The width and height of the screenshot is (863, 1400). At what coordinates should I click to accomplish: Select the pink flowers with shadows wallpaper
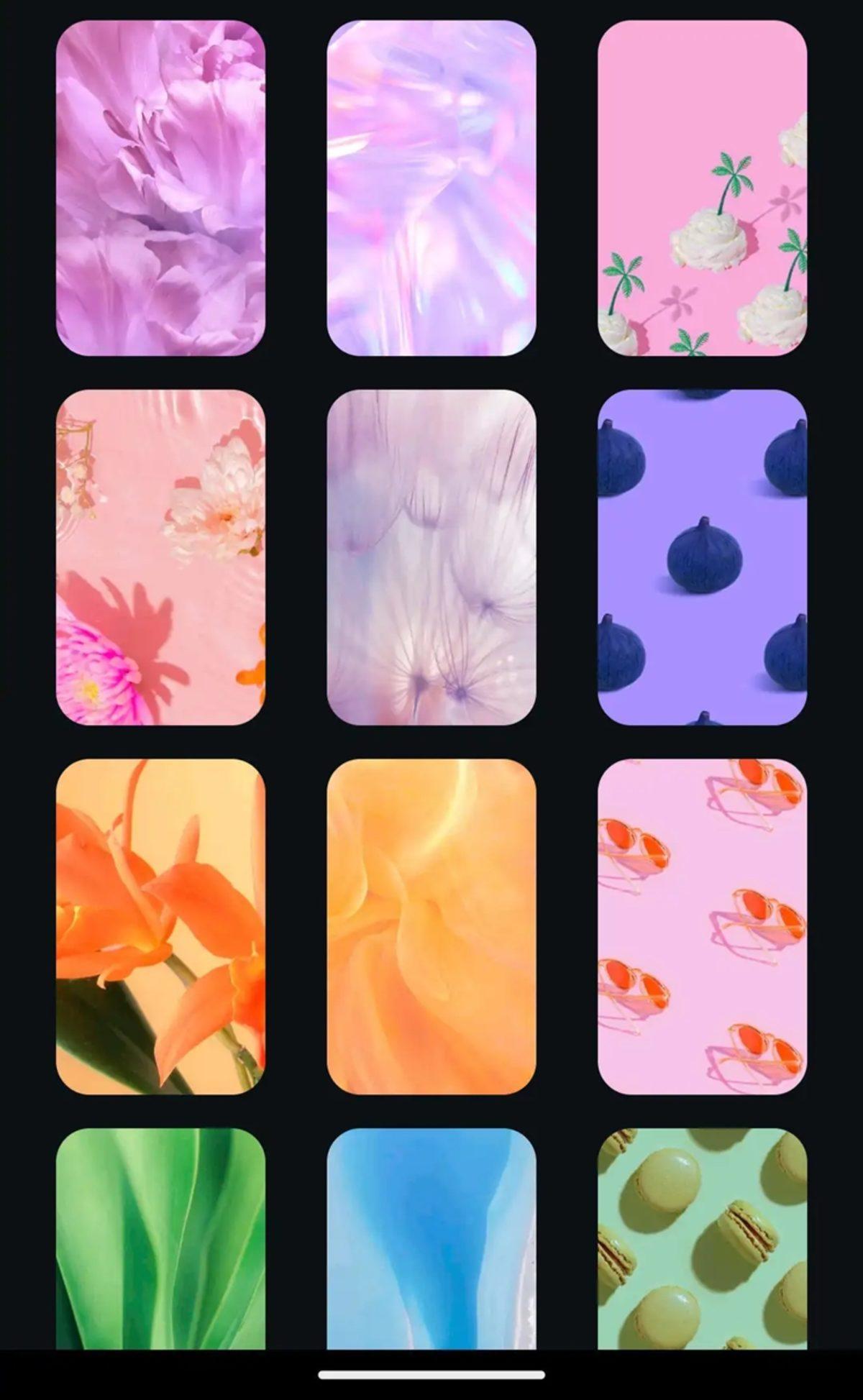tap(160, 557)
